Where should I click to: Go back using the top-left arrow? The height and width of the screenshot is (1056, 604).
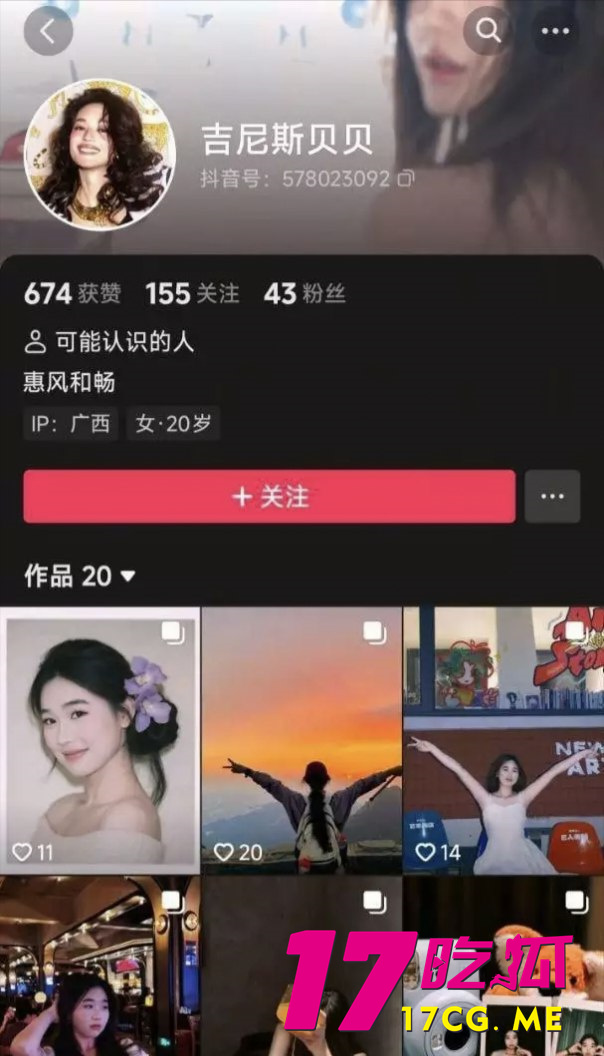tap(48, 31)
